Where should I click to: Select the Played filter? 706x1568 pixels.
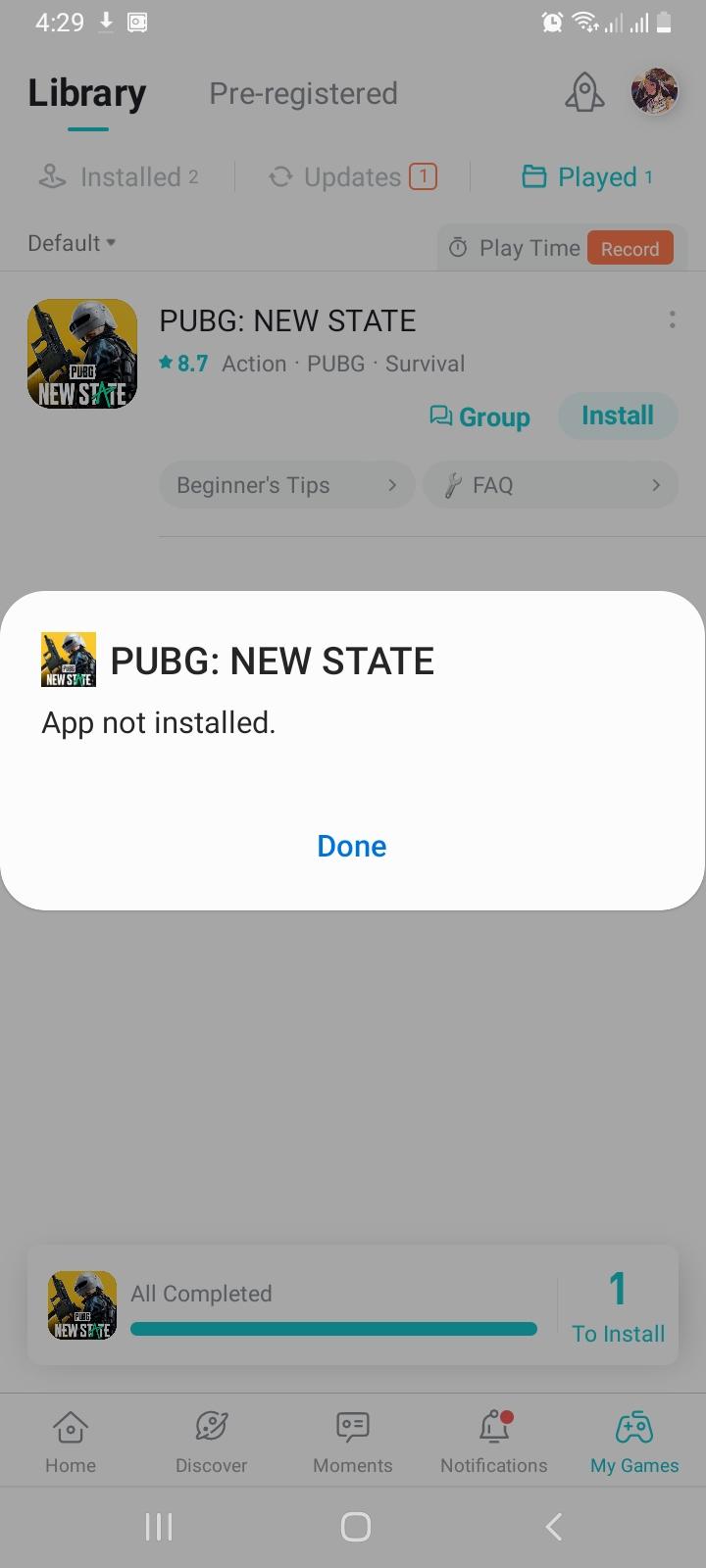coord(586,176)
